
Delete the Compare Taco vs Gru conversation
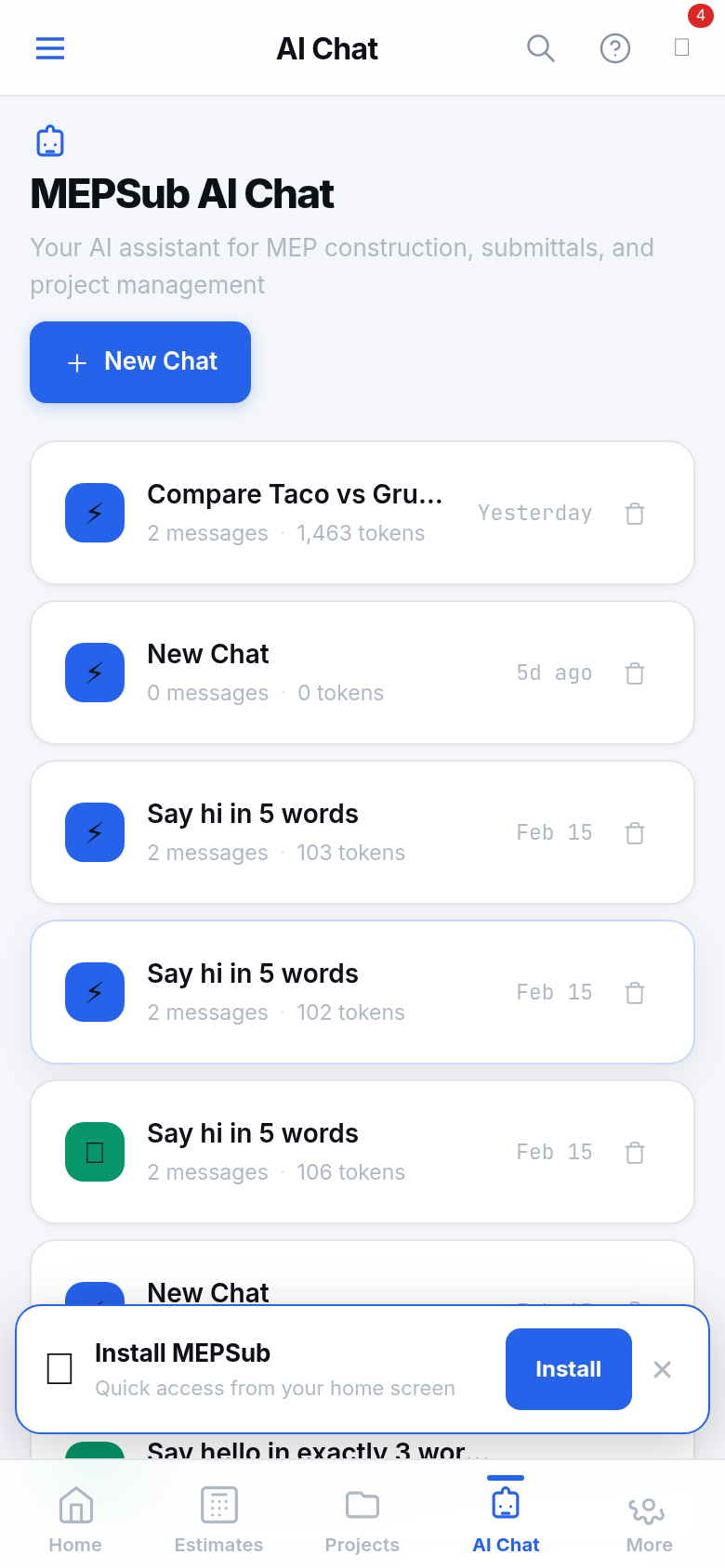click(634, 513)
